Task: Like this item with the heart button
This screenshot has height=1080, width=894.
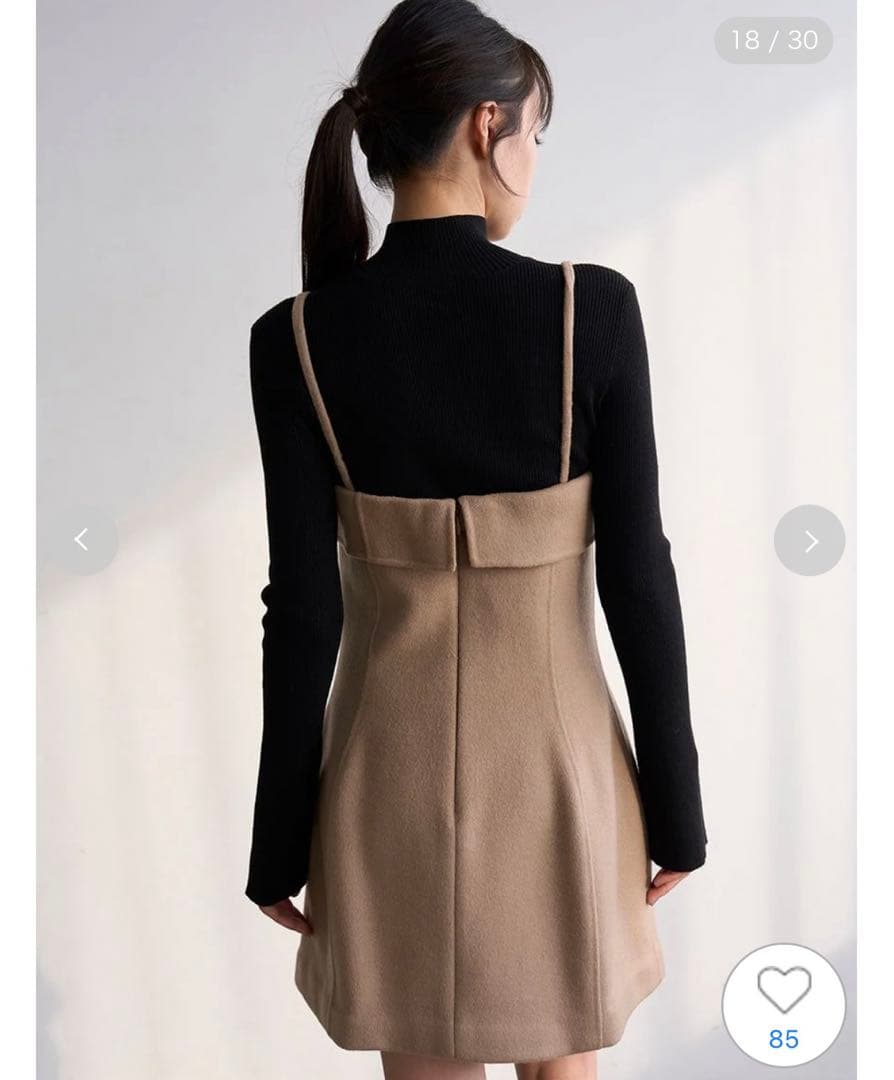Action: click(783, 1004)
